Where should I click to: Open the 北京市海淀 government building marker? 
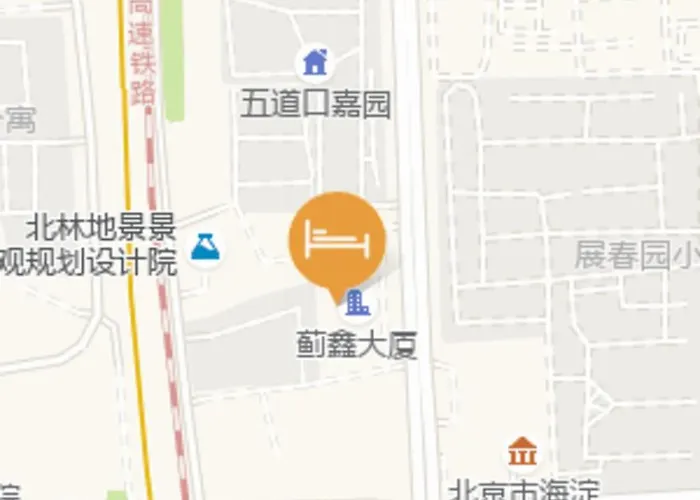[x=522, y=453]
